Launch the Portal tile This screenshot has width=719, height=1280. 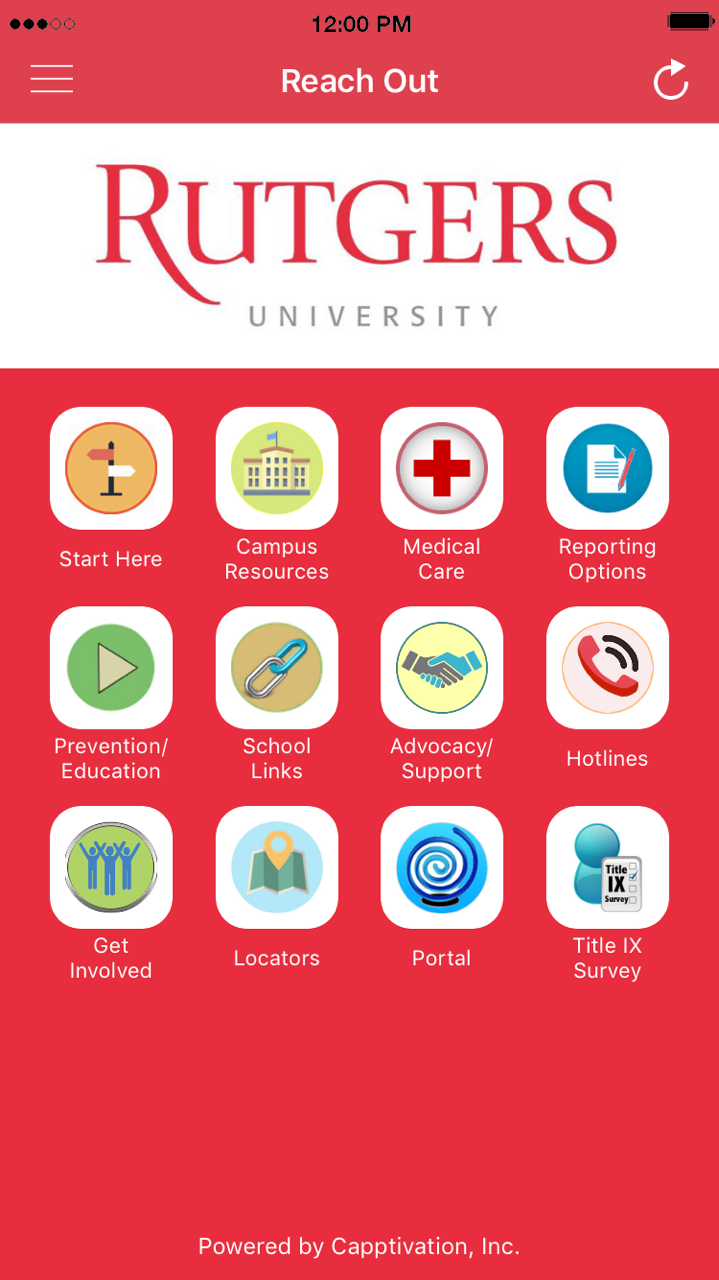point(442,867)
